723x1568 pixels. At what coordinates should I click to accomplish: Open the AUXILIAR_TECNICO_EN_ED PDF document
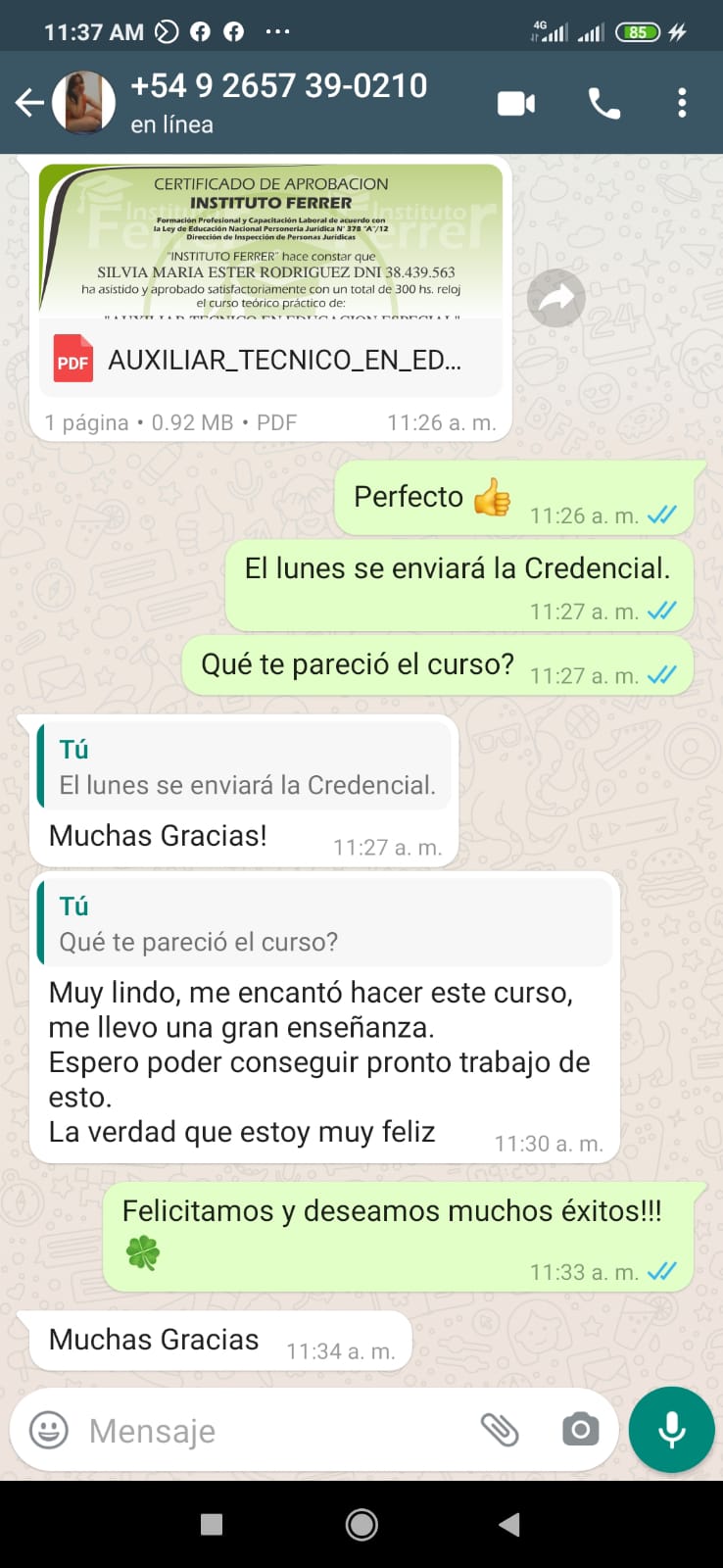(x=270, y=360)
